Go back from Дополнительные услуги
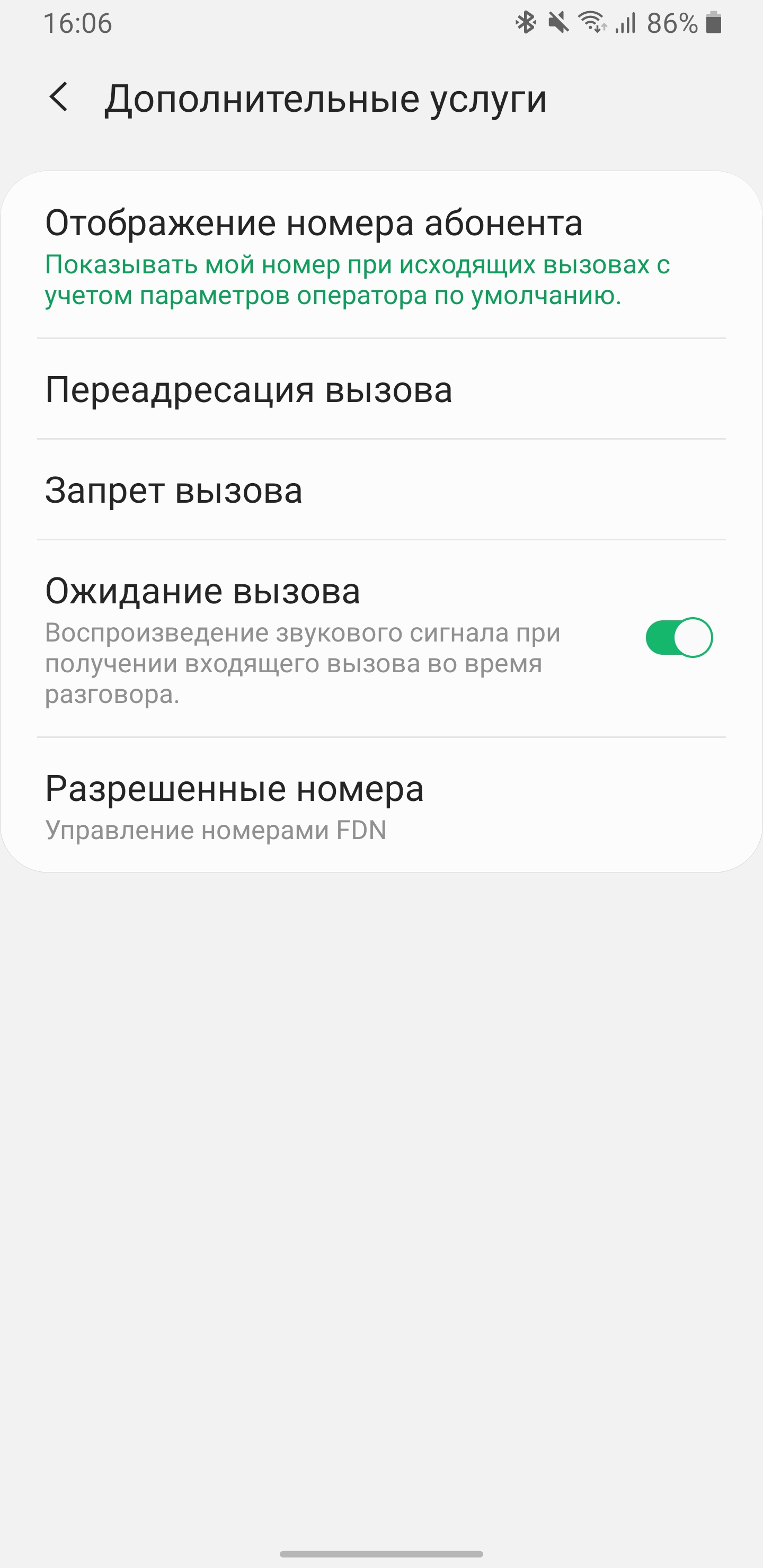This screenshot has height=1568, width=763. coord(59,97)
